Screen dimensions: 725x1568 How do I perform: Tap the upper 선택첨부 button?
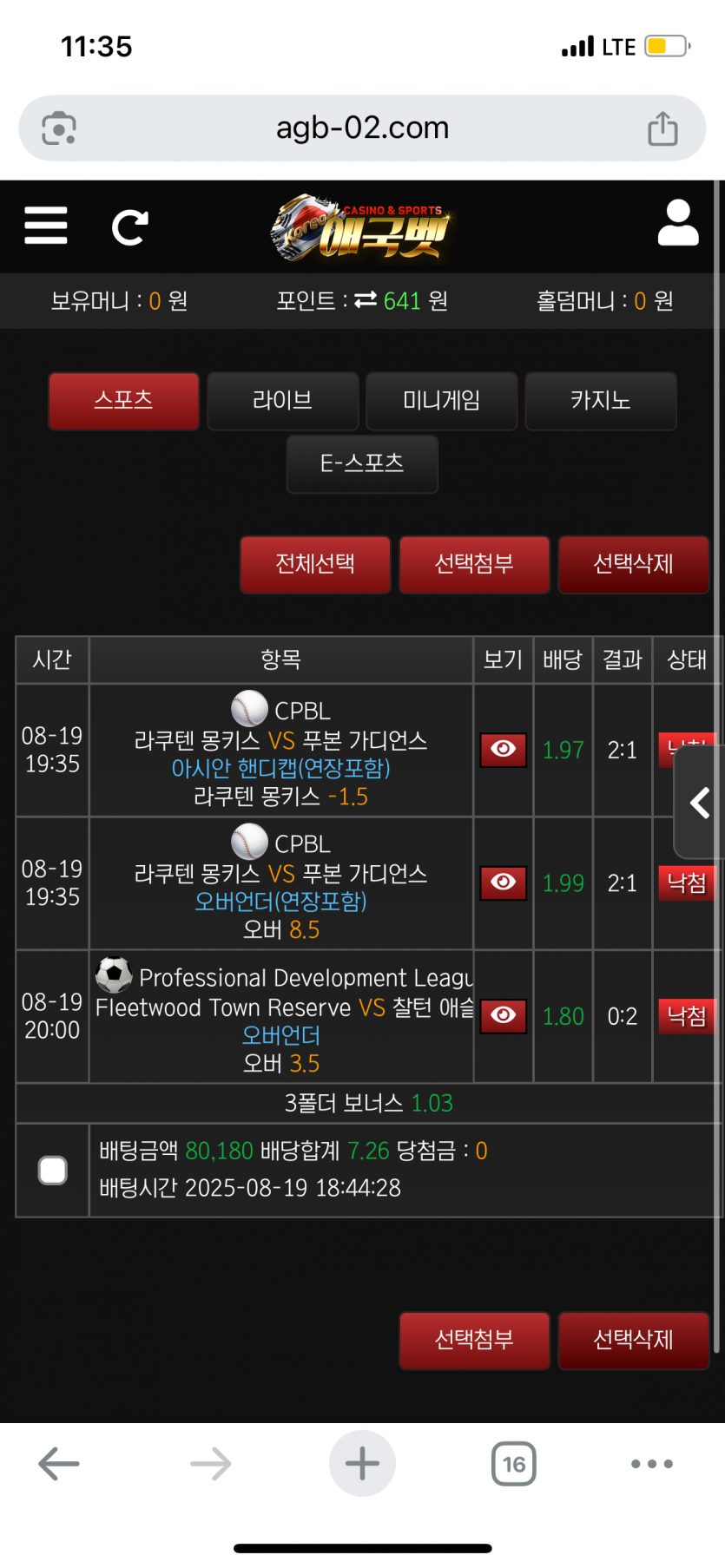474,564
